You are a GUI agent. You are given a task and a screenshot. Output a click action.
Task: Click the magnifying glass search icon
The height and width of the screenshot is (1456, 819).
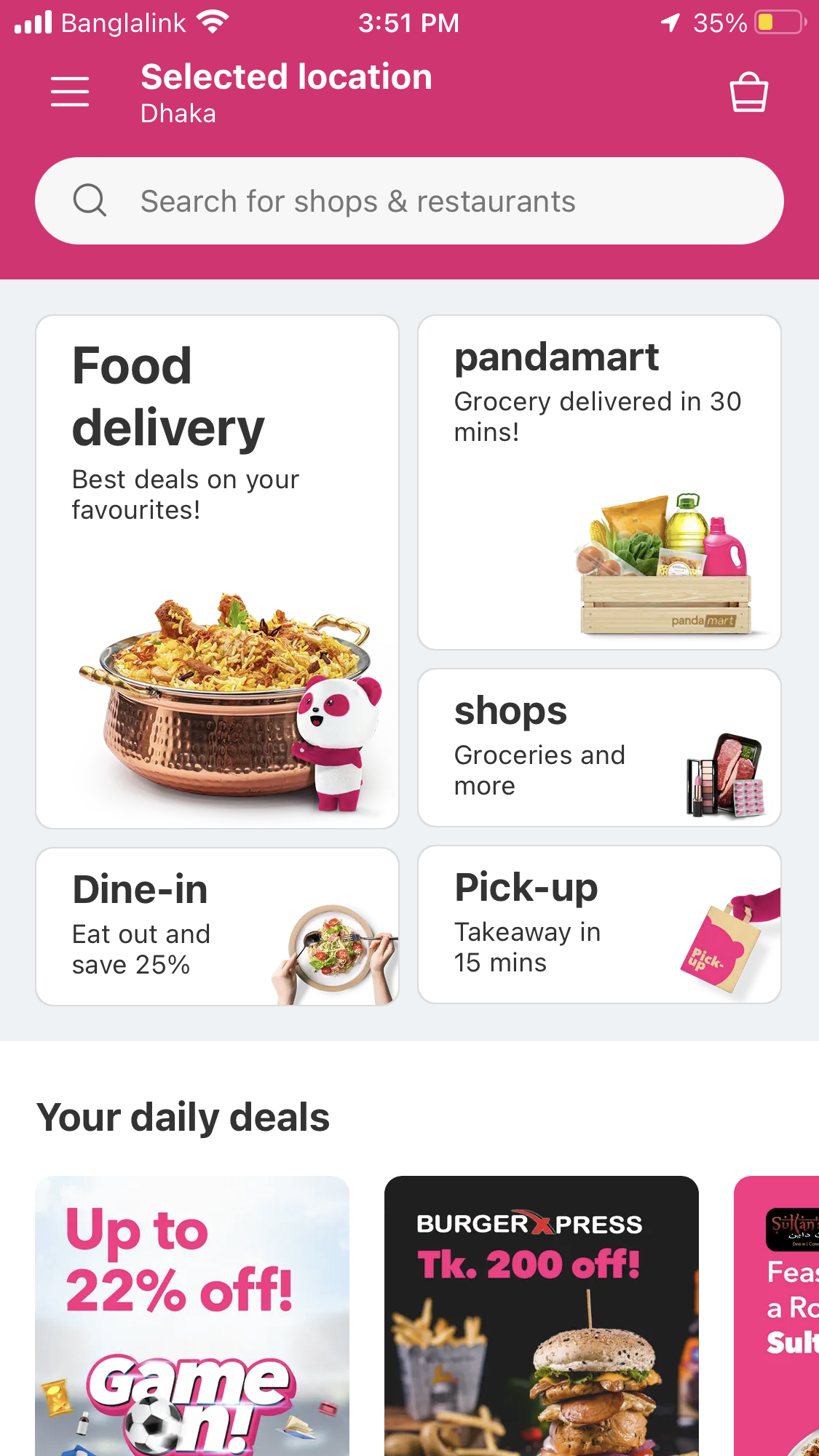tap(89, 200)
